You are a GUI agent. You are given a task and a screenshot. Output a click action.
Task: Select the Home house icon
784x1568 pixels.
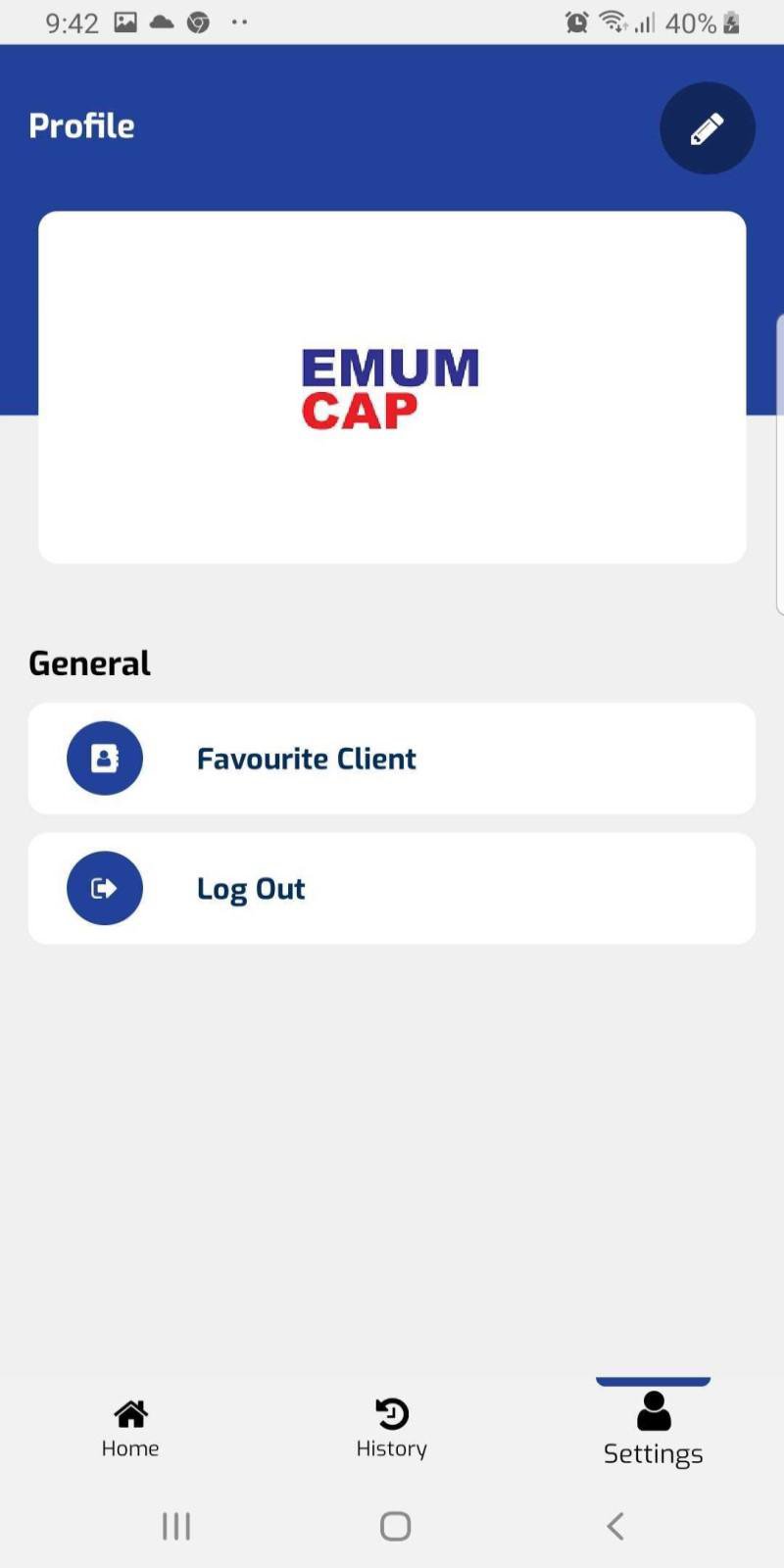(x=129, y=1413)
